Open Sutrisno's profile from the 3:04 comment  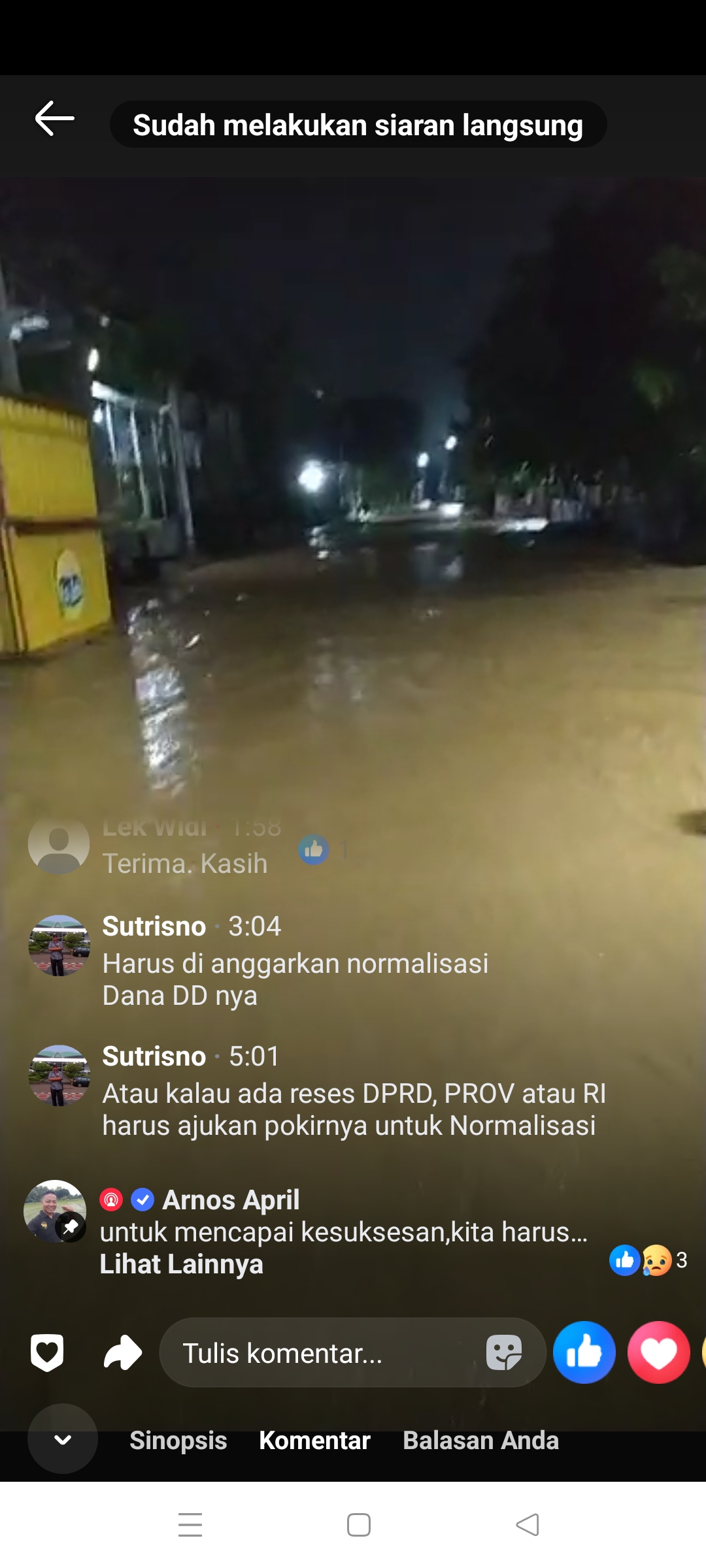tap(59, 945)
